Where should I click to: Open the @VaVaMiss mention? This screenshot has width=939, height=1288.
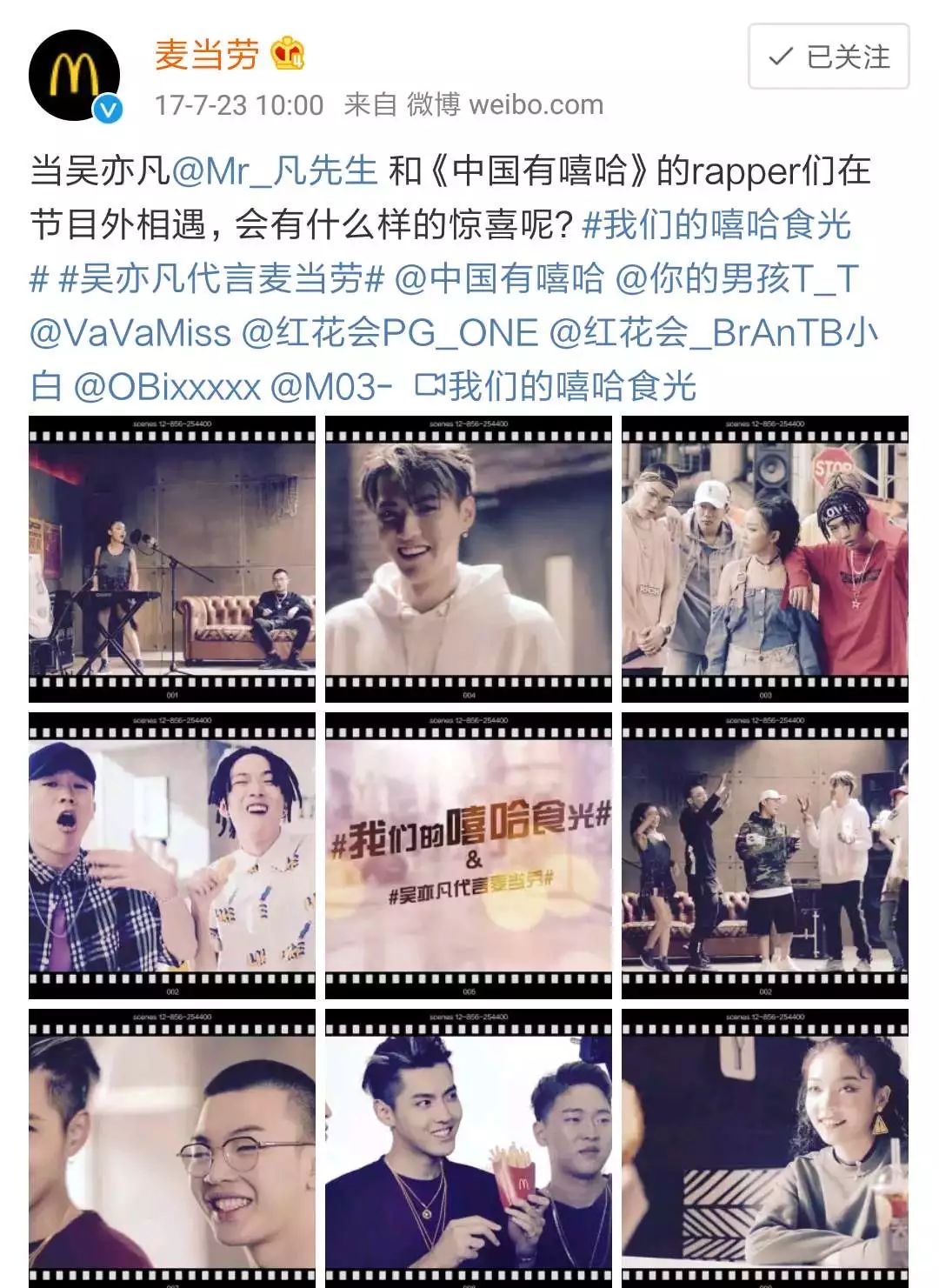pyautogui.click(x=130, y=333)
